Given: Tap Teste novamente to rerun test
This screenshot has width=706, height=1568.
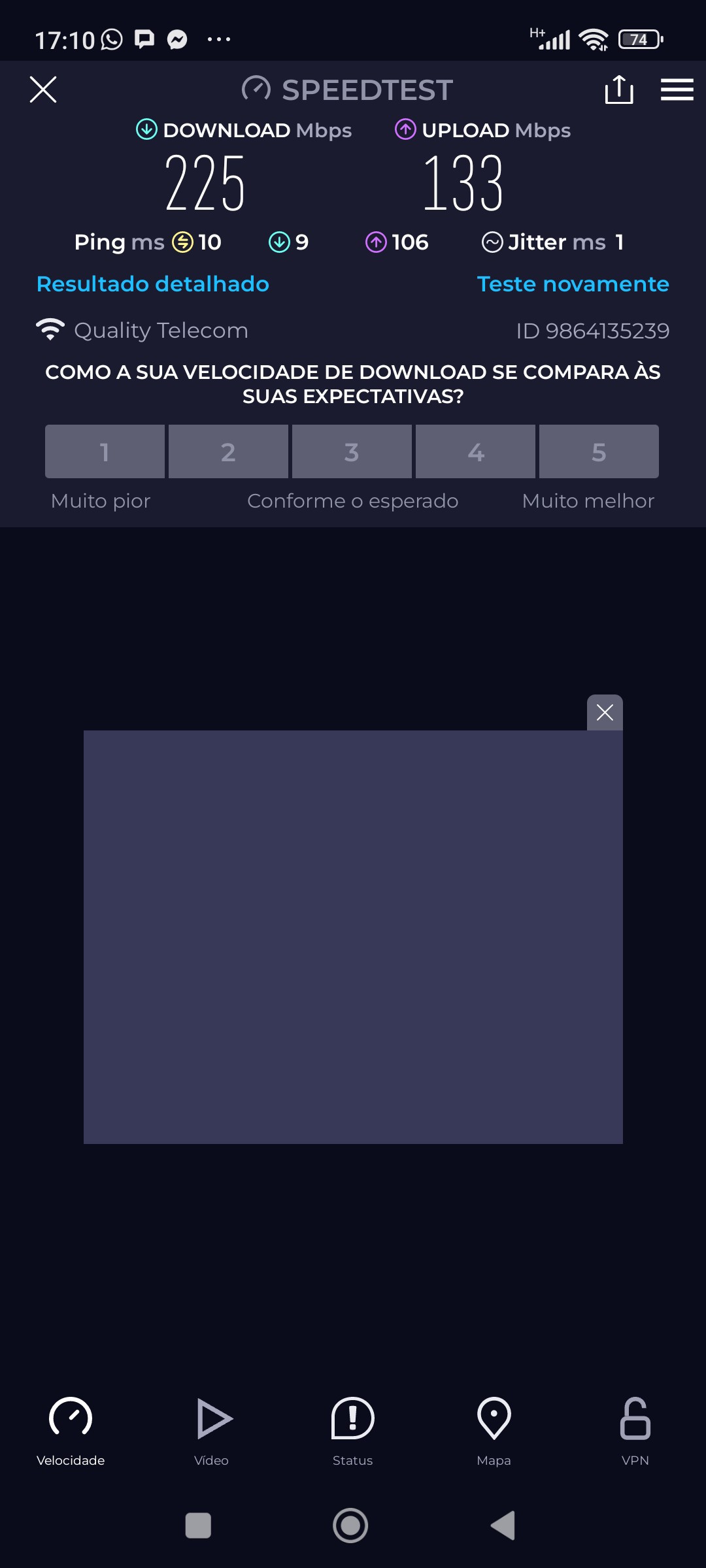Looking at the screenshot, I should coord(573,284).
